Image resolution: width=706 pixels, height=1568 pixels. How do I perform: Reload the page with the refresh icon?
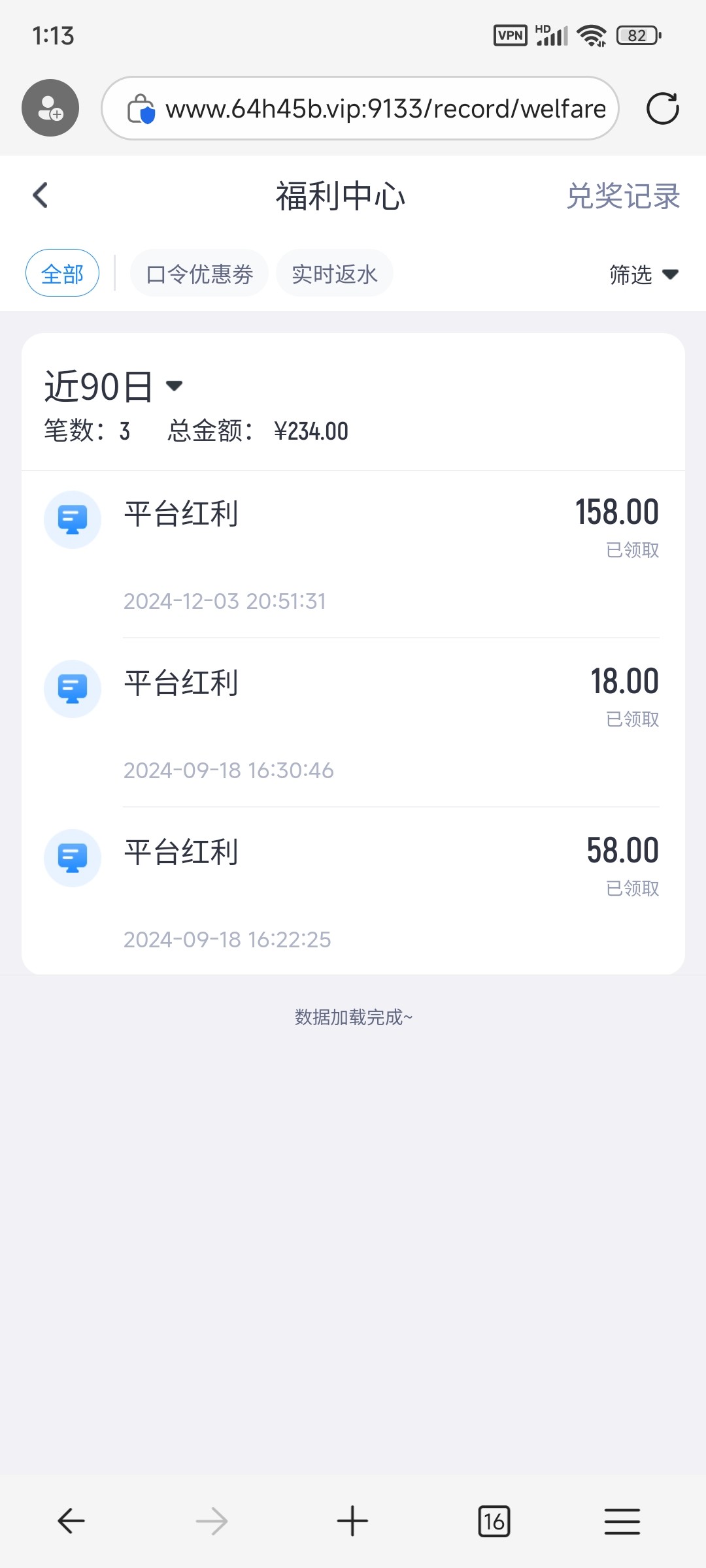click(x=663, y=108)
